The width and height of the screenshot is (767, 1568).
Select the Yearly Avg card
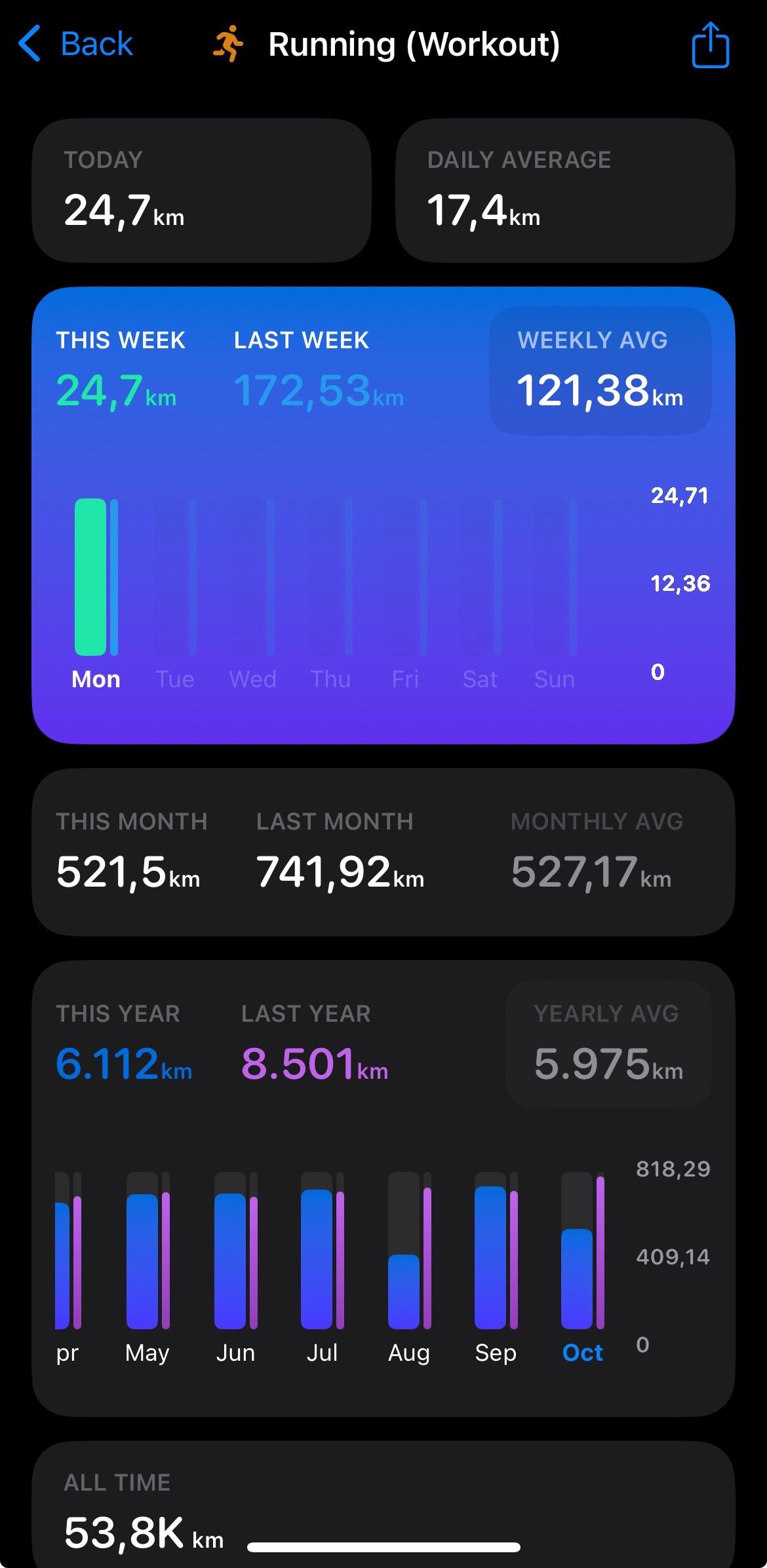click(x=608, y=1044)
